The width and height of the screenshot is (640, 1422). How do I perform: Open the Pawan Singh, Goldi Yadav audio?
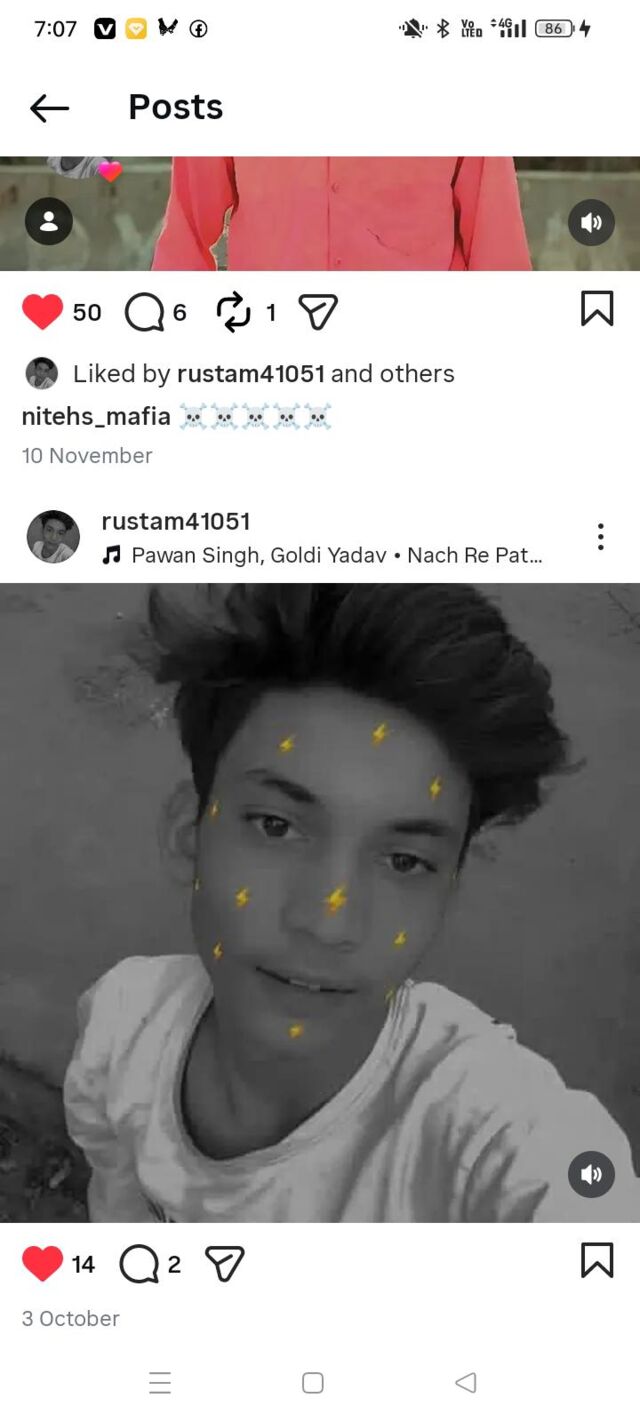click(336, 555)
